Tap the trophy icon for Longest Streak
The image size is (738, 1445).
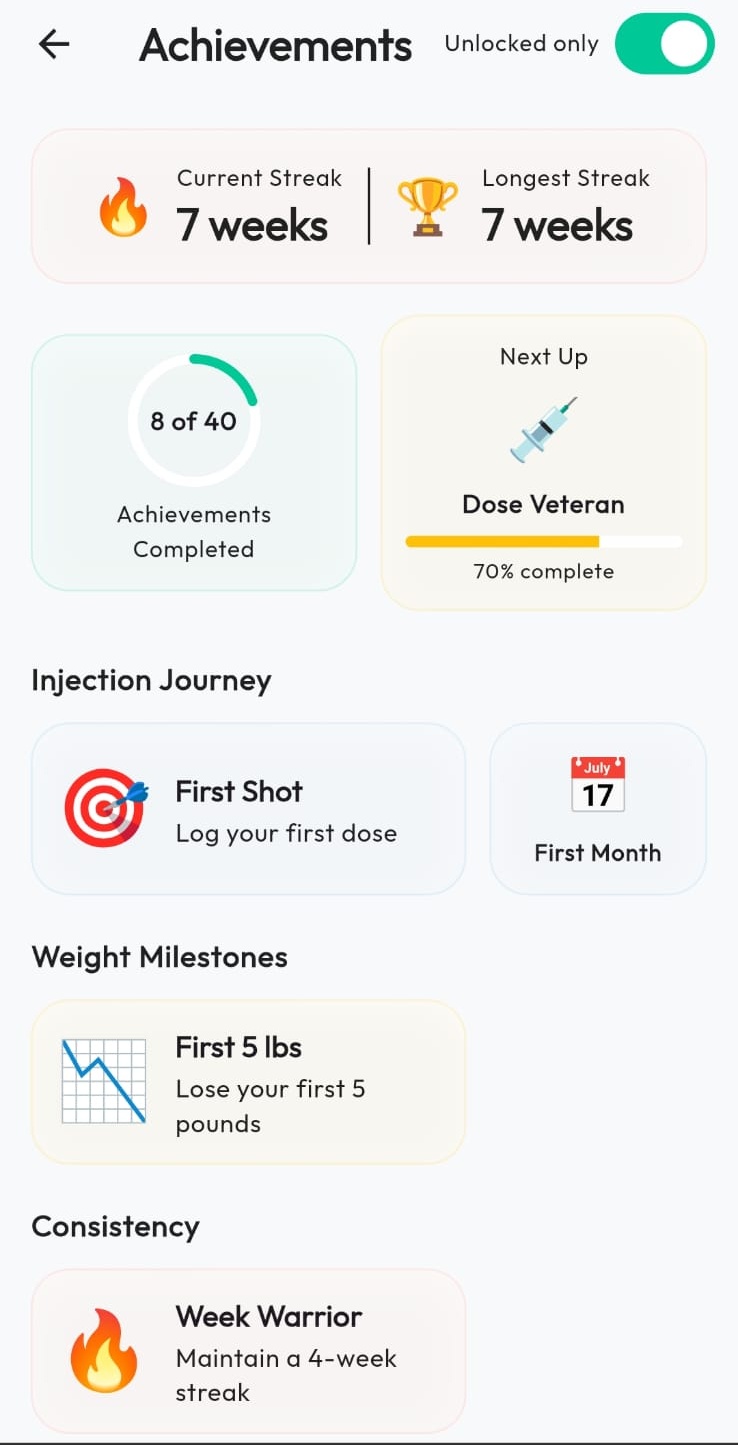427,205
